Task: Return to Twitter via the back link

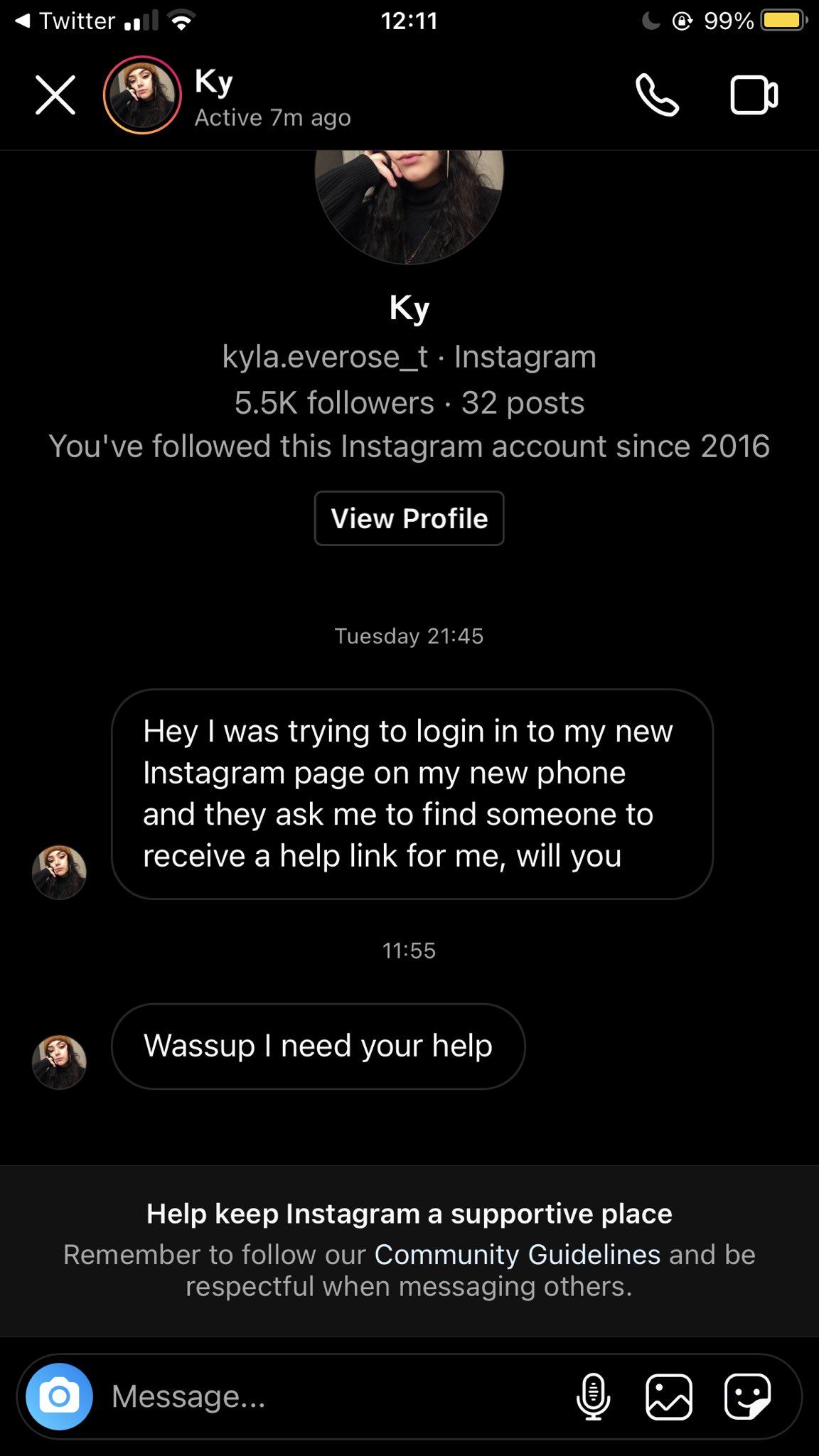Action: (65, 21)
